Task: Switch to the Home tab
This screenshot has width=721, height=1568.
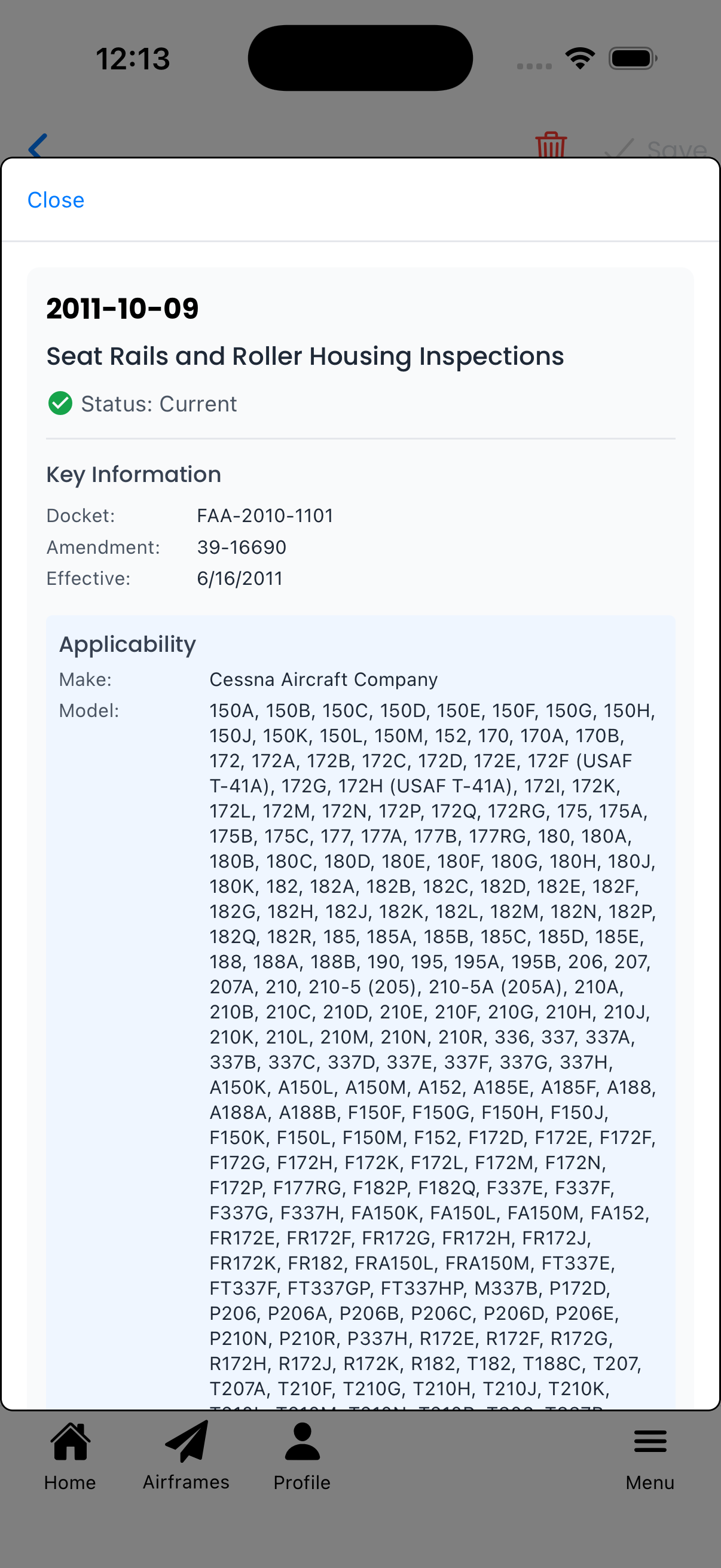Action: point(69,1482)
